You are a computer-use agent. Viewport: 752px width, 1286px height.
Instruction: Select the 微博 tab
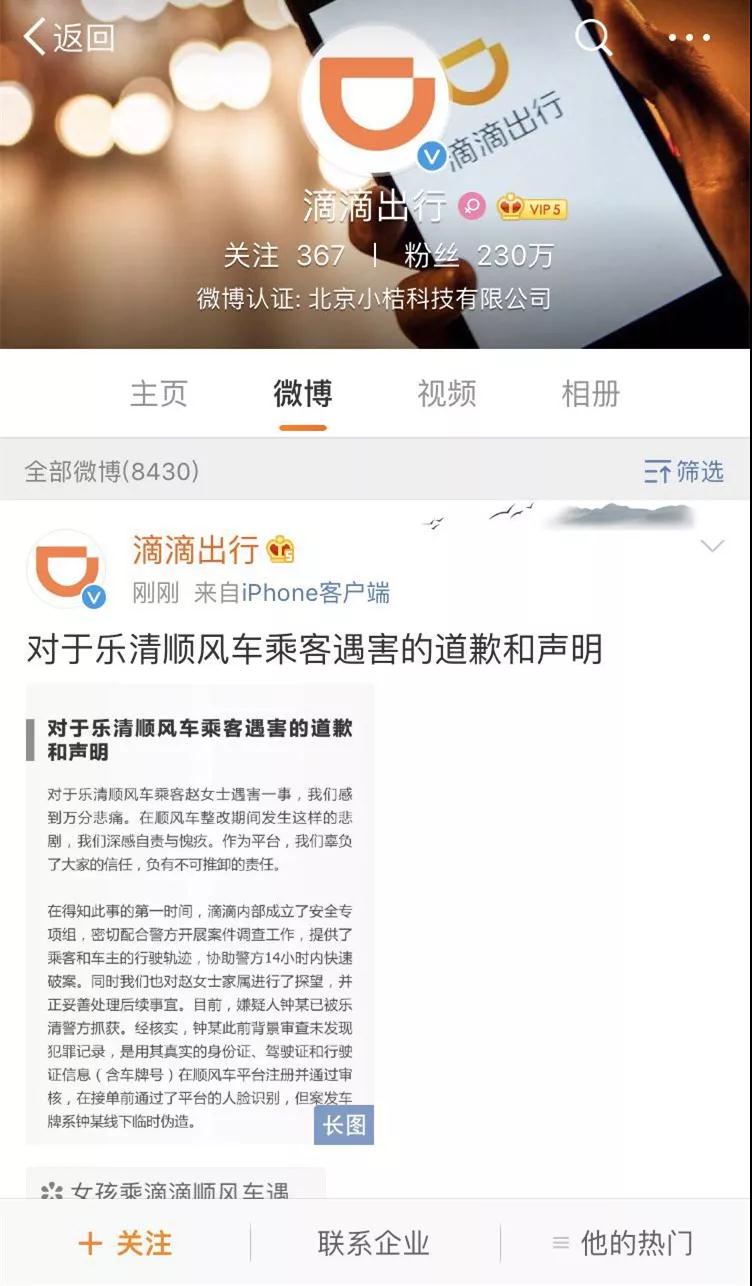pos(302,394)
